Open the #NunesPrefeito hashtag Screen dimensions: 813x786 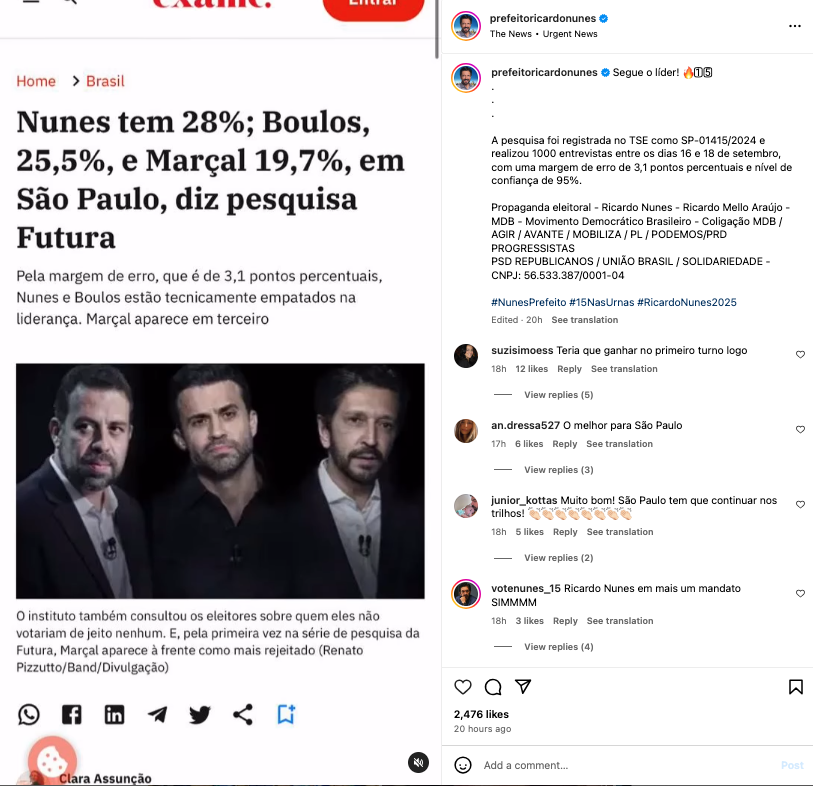528,302
